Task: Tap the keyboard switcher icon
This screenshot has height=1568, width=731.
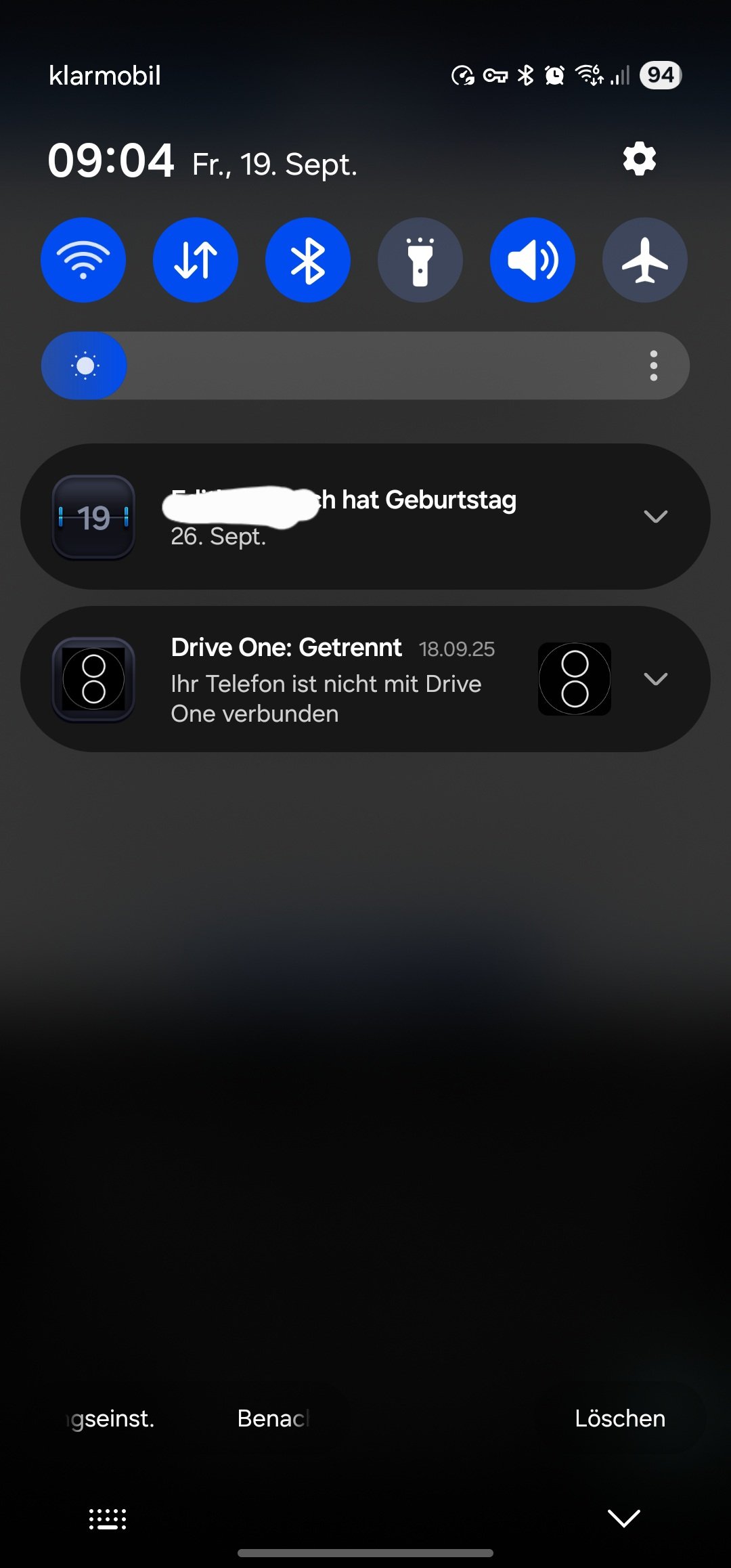Action: 108,1519
